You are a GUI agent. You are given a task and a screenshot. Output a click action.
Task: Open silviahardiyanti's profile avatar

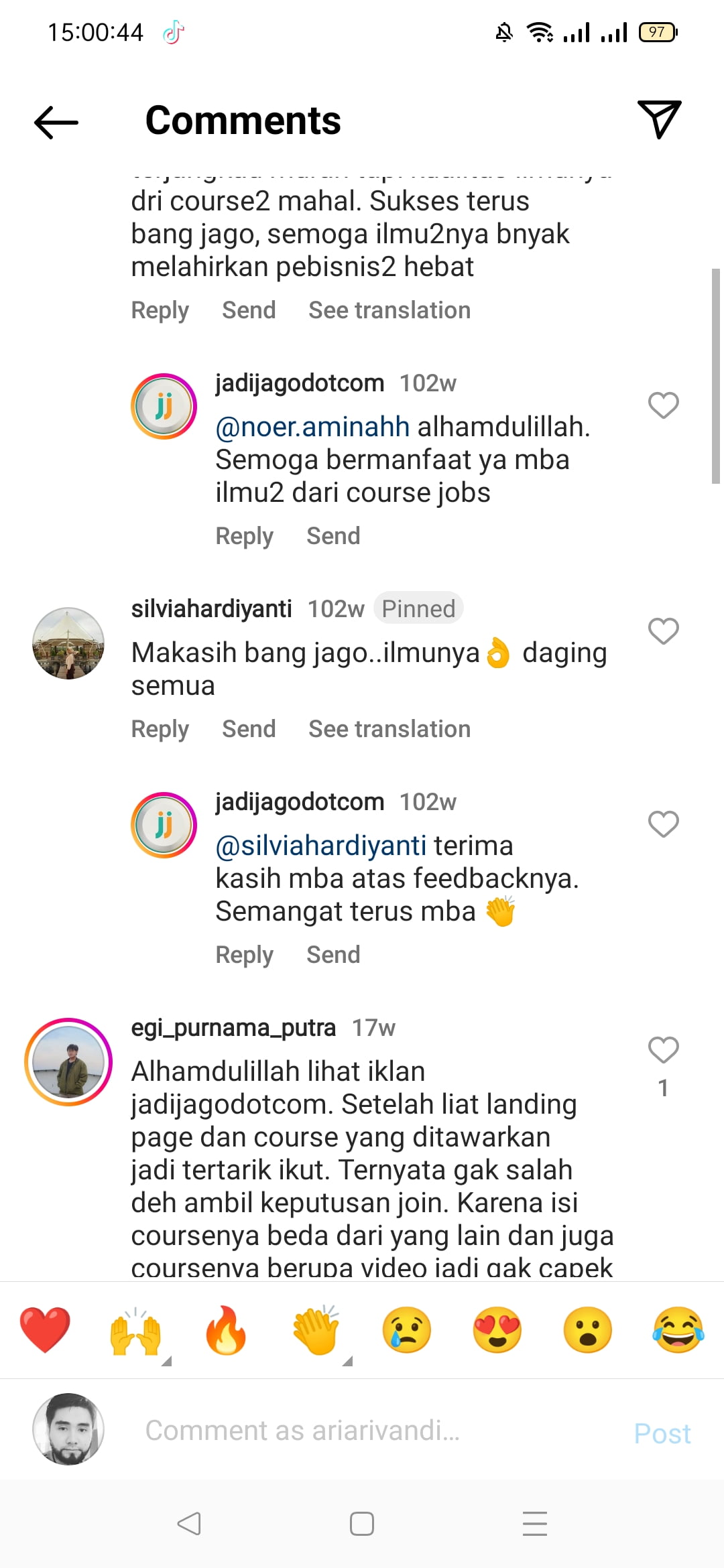[68, 643]
